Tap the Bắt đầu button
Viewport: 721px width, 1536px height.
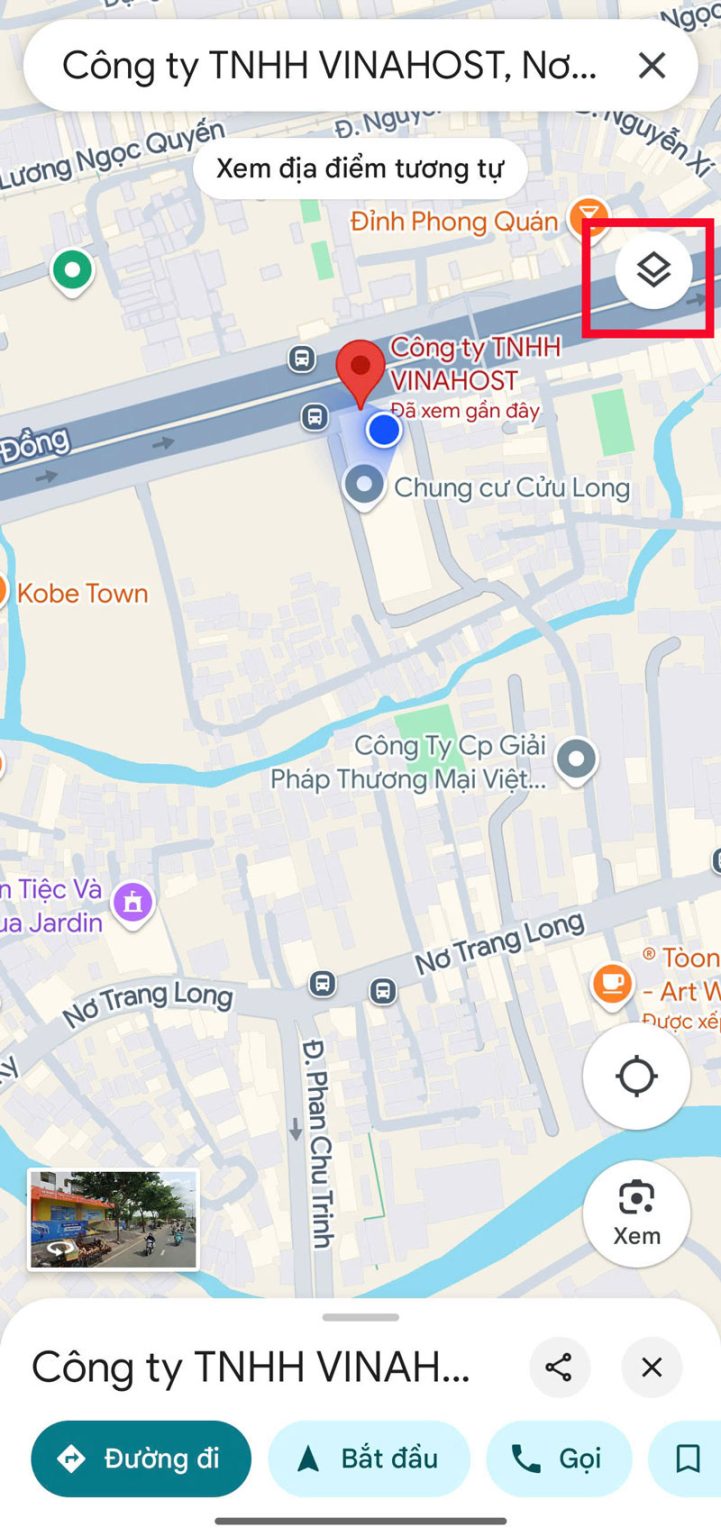click(x=369, y=1459)
